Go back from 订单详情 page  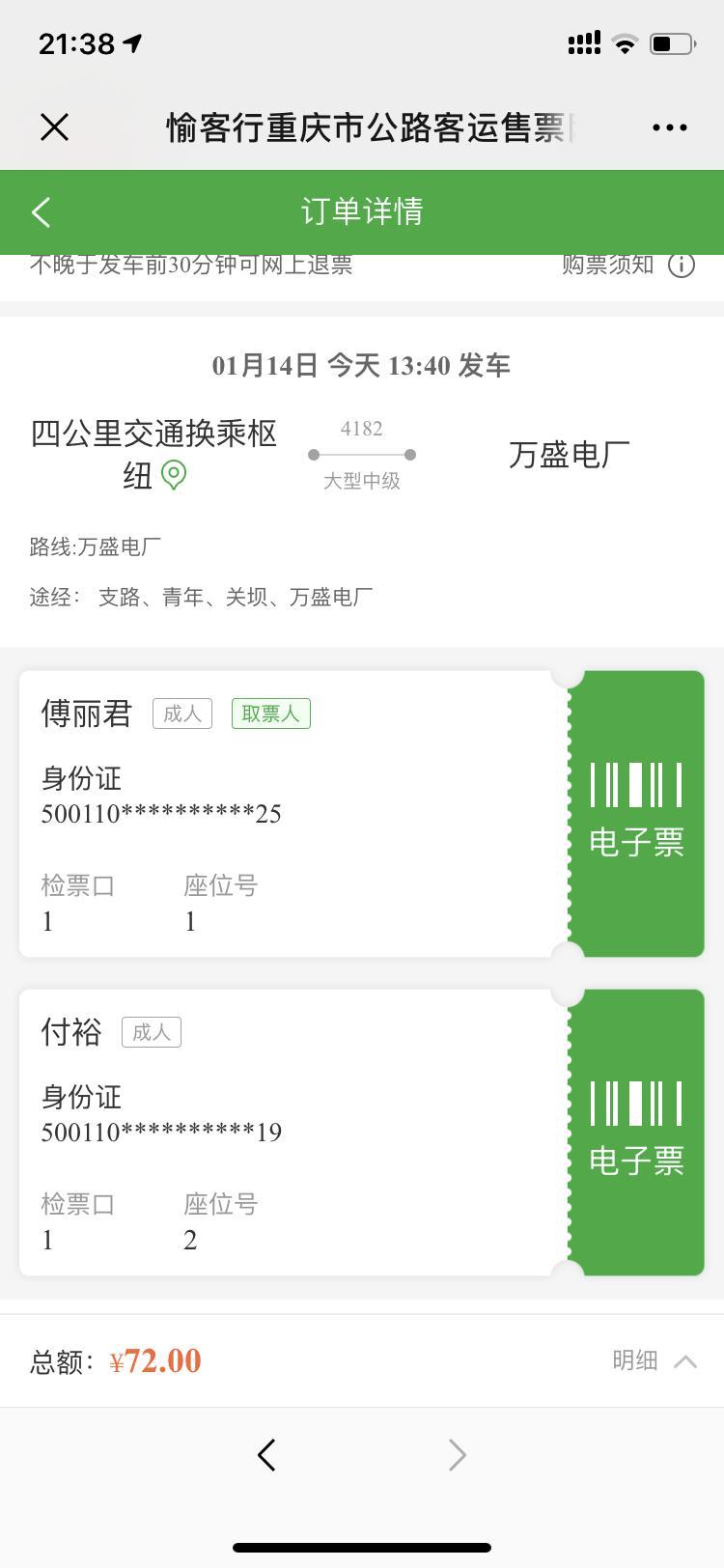42,212
